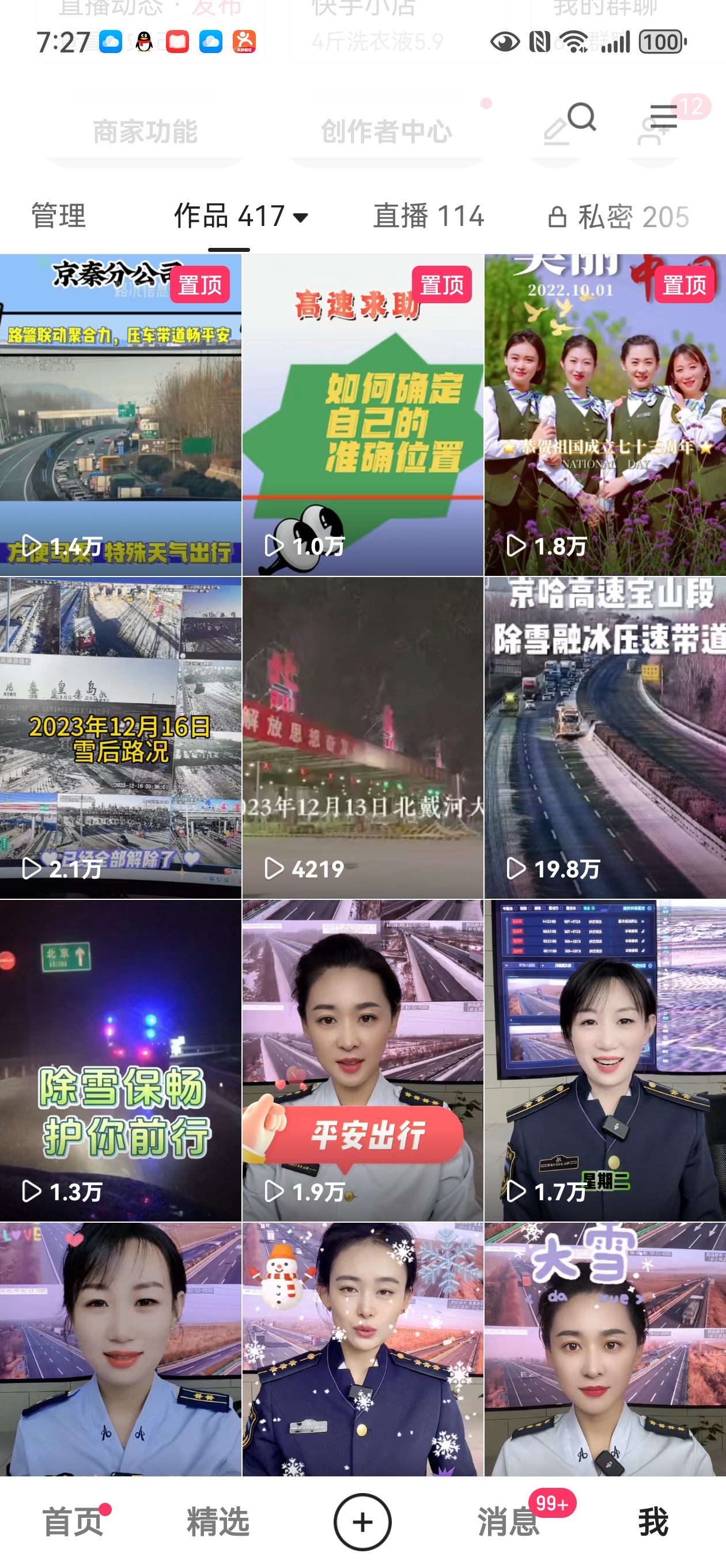Play the 2023年12月16日 雪后路况 video

[120, 738]
